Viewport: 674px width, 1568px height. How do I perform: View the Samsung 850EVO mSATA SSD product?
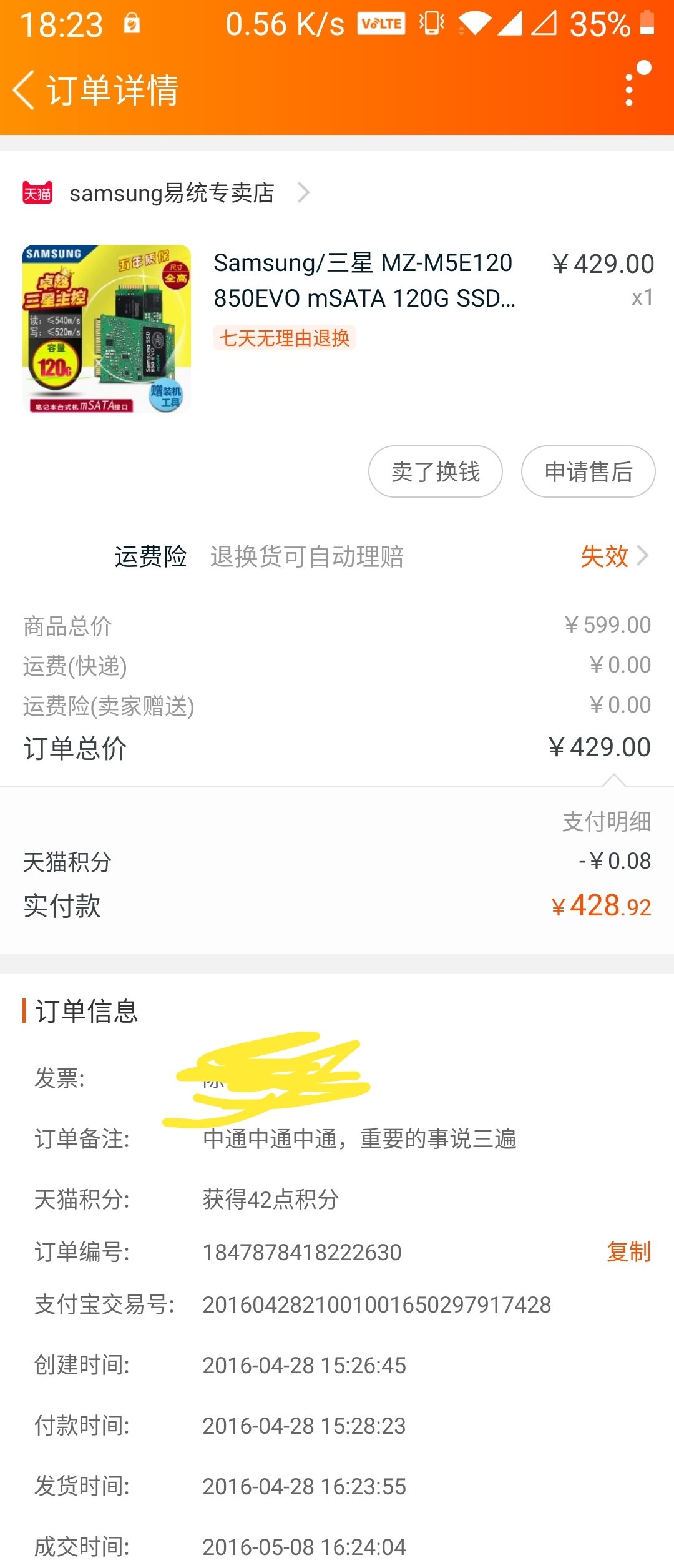pos(363,281)
